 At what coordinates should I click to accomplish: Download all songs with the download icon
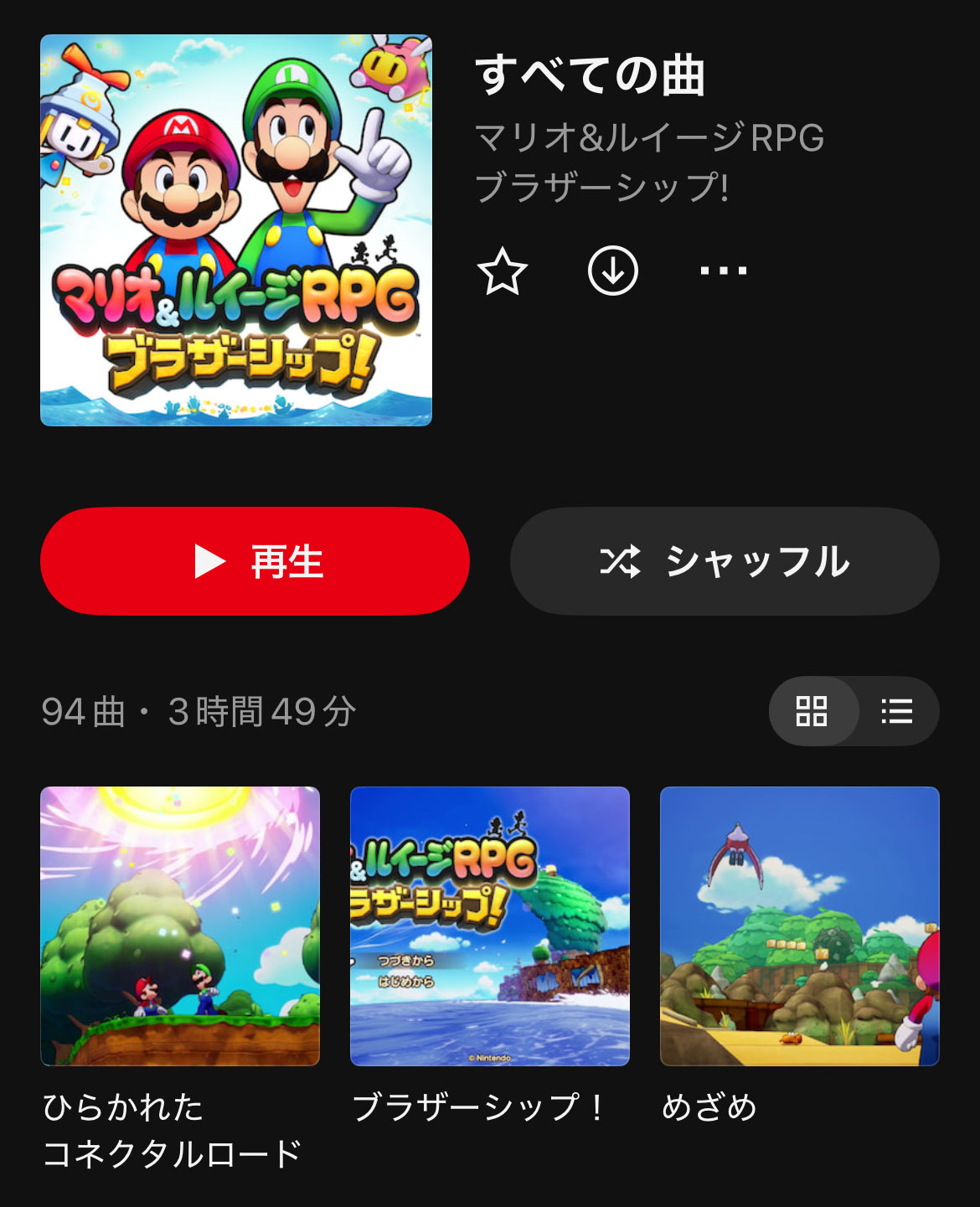tap(612, 271)
